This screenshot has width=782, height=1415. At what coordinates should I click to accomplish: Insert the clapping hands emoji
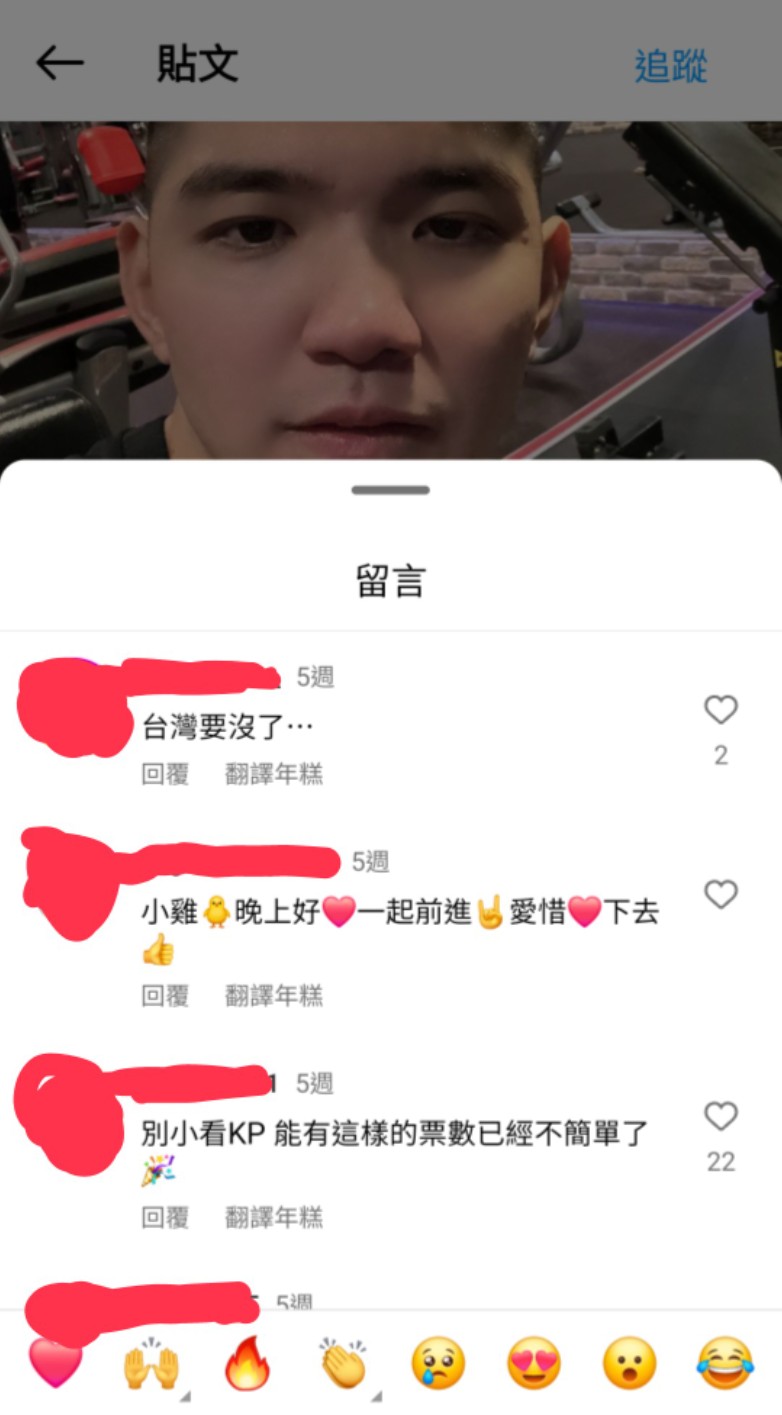pos(342,1363)
